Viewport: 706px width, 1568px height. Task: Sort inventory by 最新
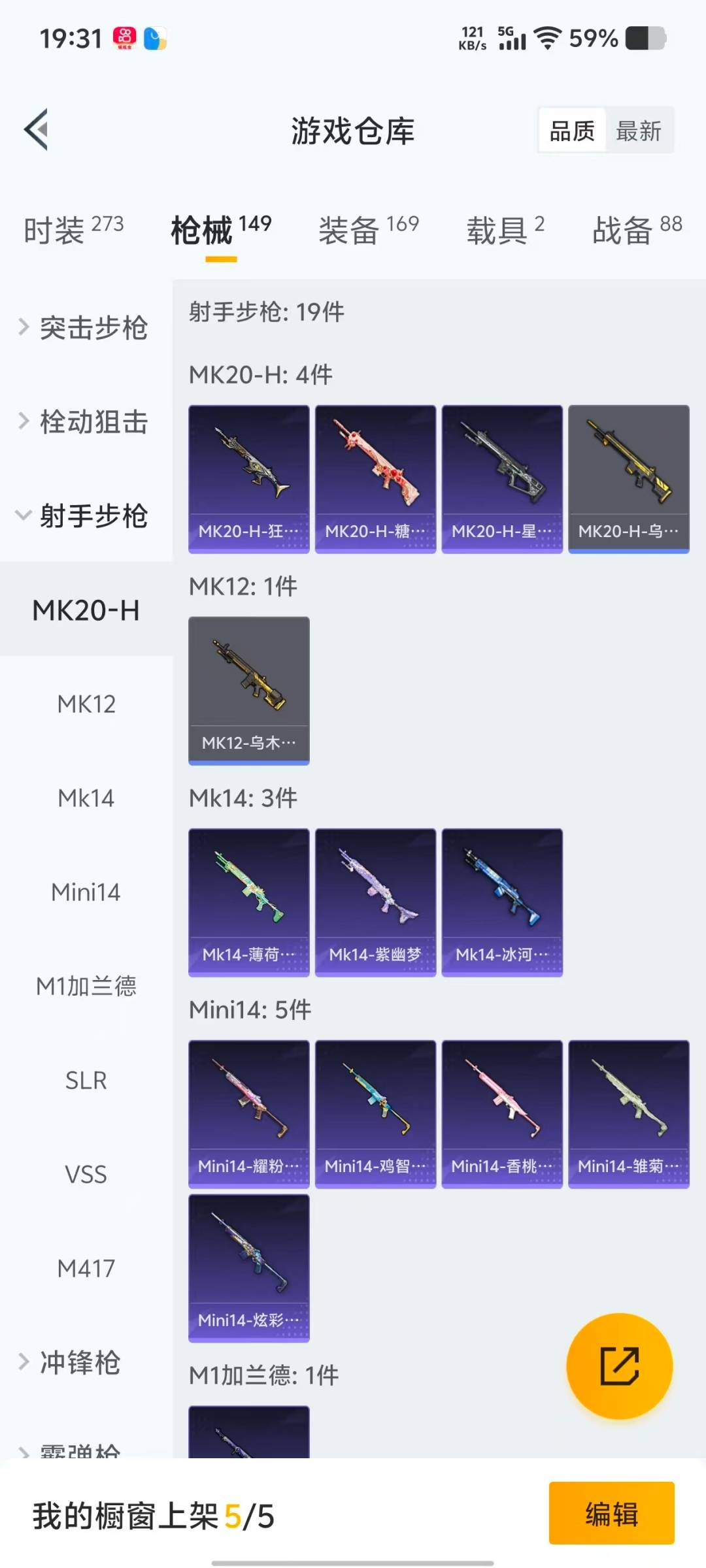click(x=639, y=130)
